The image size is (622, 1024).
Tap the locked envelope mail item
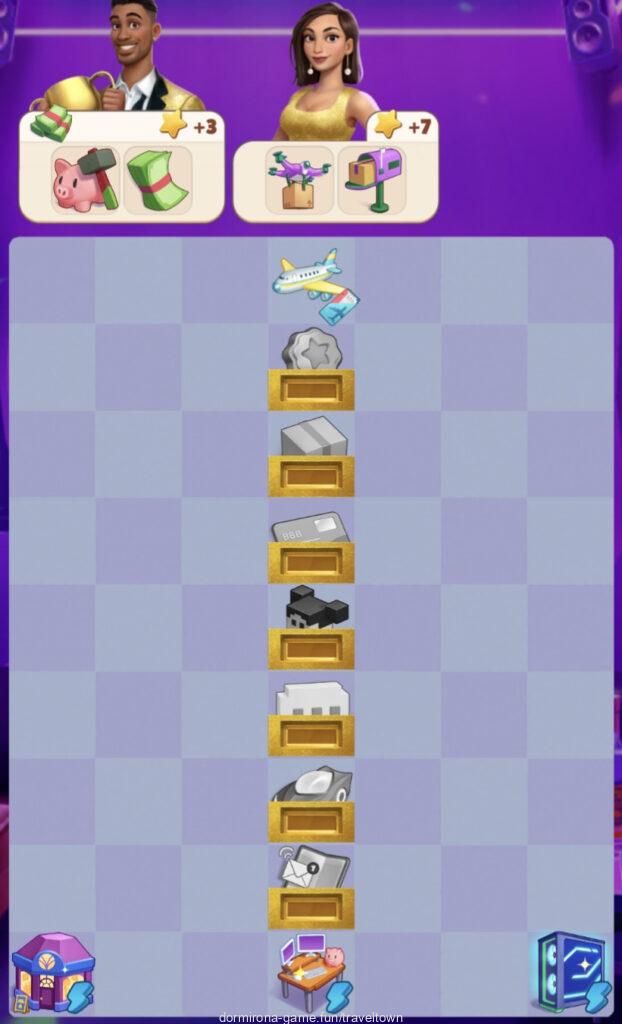(x=311, y=887)
